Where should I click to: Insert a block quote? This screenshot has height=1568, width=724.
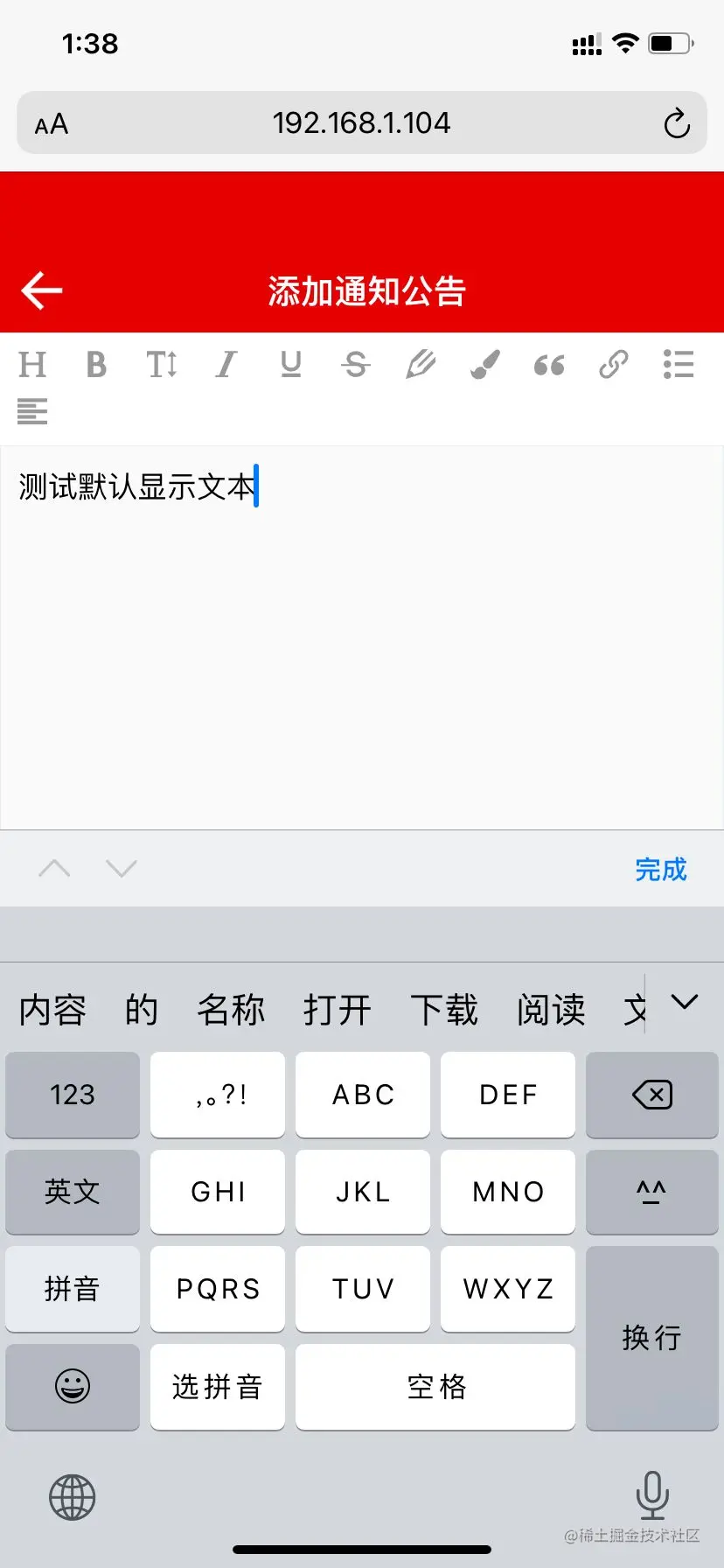549,364
